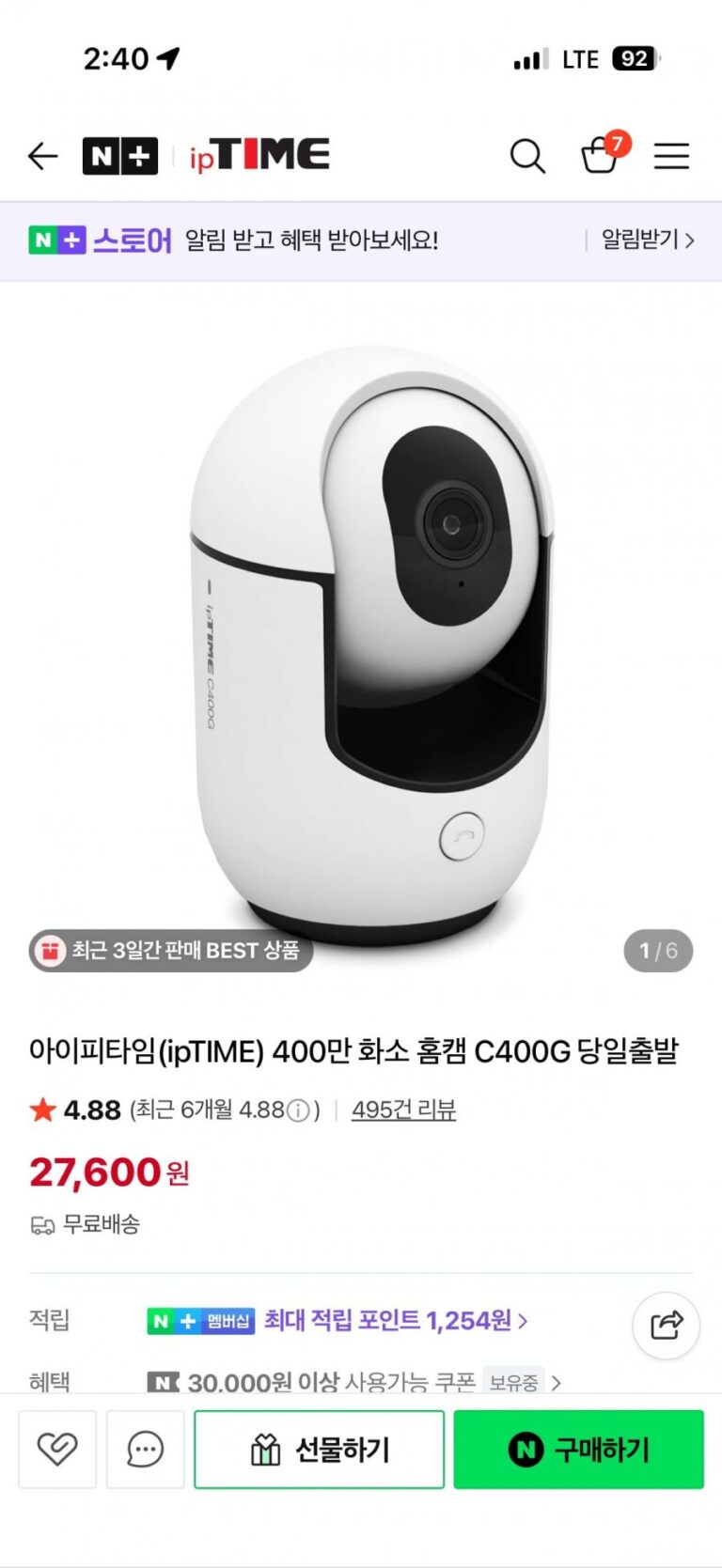The width and height of the screenshot is (722, 1568).
Task: Open the search icon
Action: coord(527,156)
